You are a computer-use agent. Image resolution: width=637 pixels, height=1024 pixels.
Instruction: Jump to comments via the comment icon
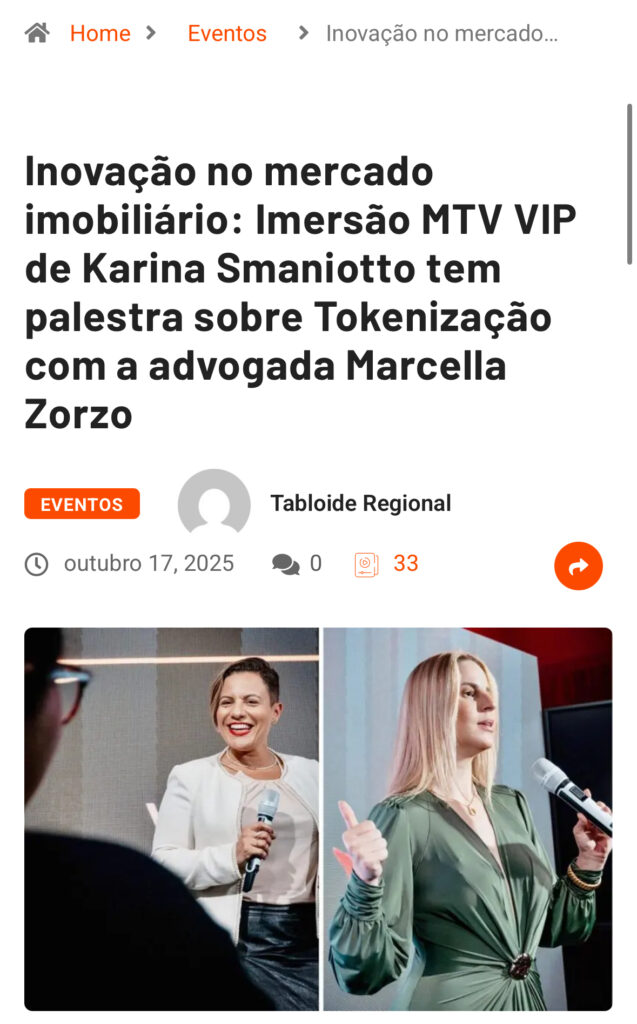click(286, 564)
